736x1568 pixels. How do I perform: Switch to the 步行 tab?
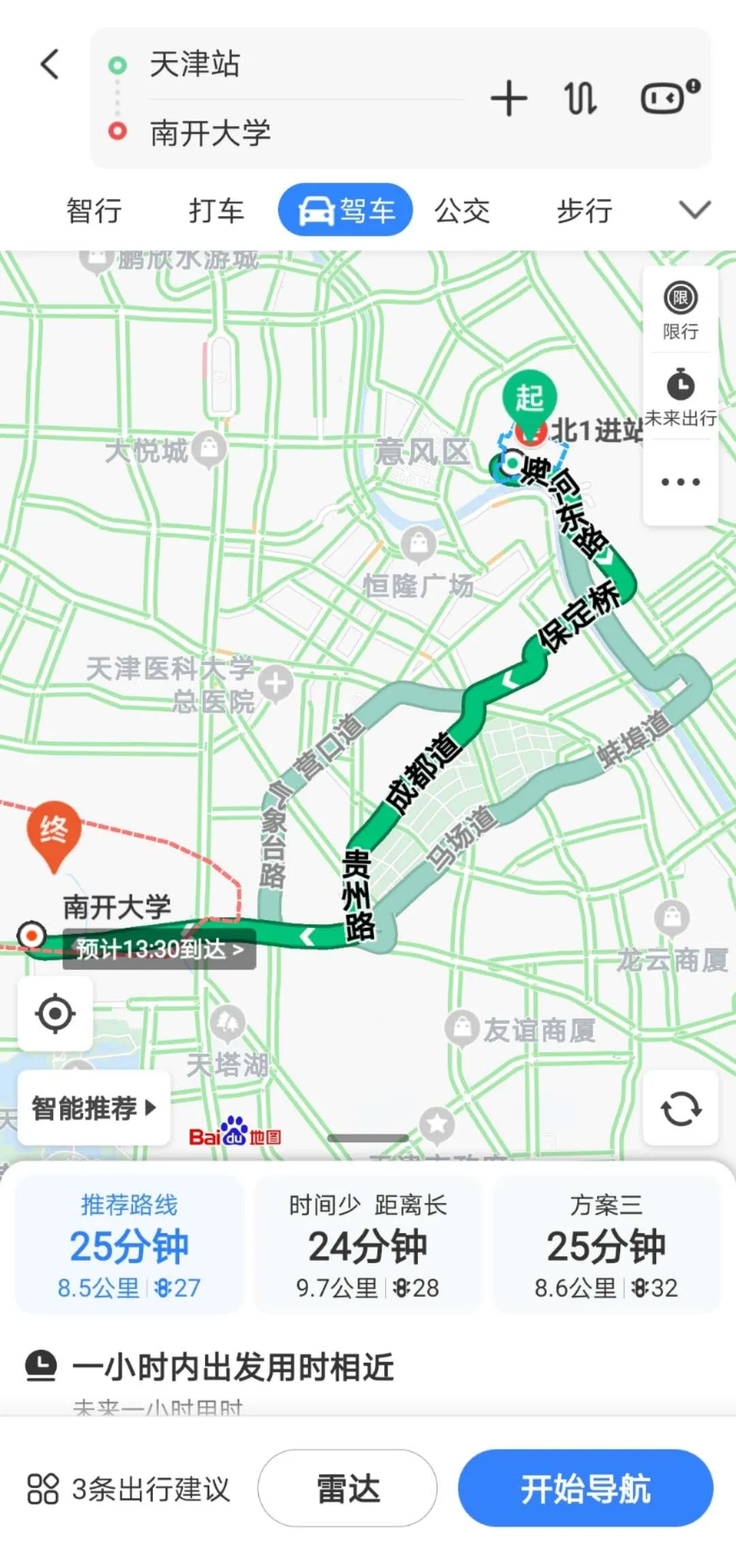click(x=583, y=211)
